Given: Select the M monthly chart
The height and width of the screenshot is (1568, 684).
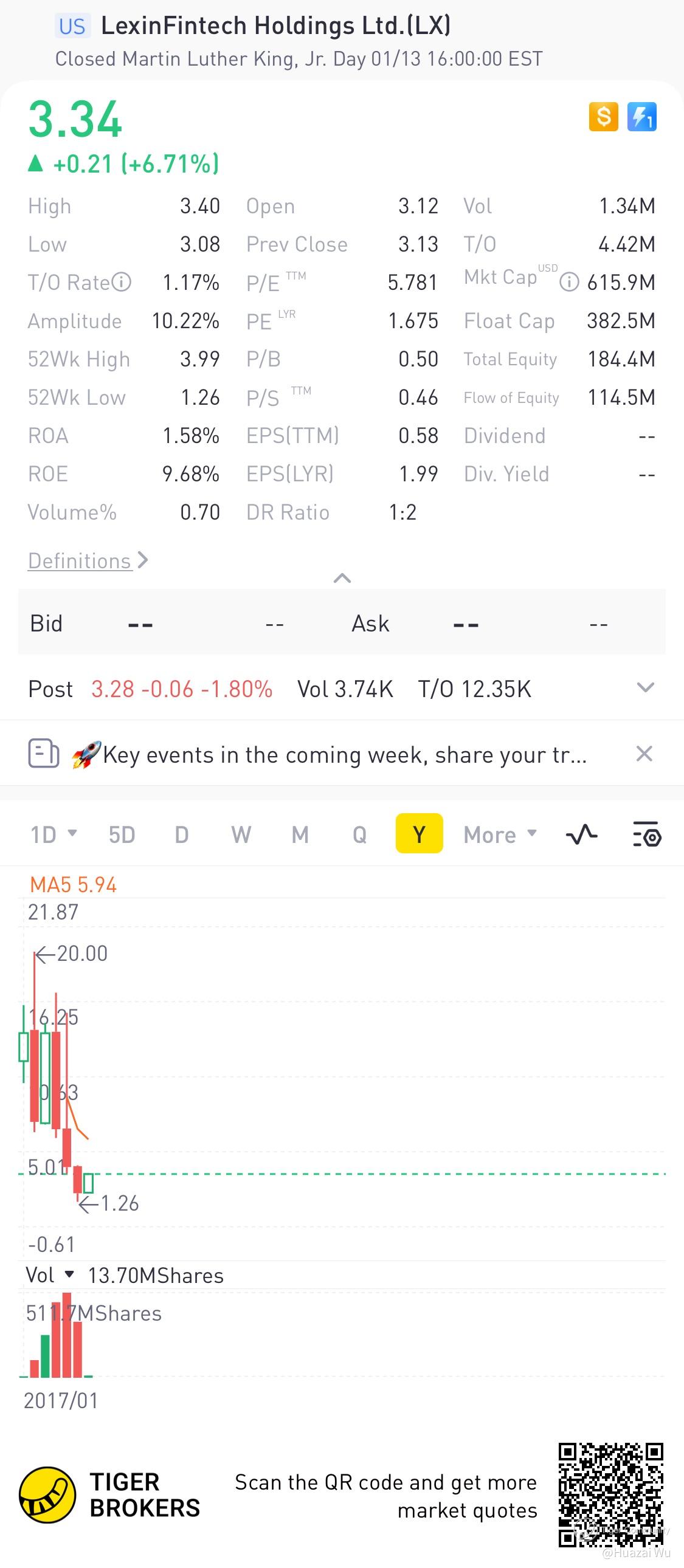Looking at the screenshot, I should (300, 834).
